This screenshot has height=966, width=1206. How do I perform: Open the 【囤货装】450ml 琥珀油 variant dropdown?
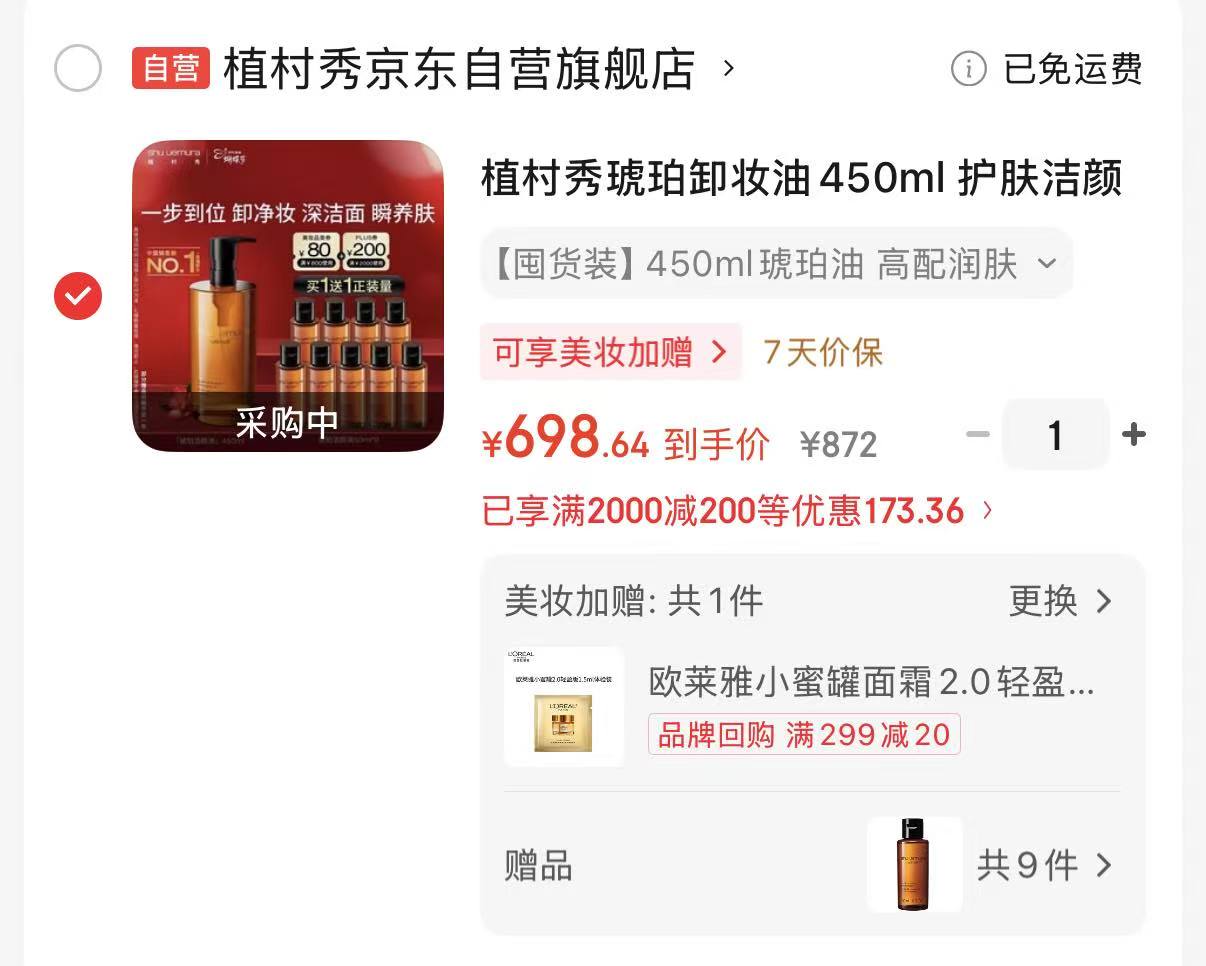(776, 264)
